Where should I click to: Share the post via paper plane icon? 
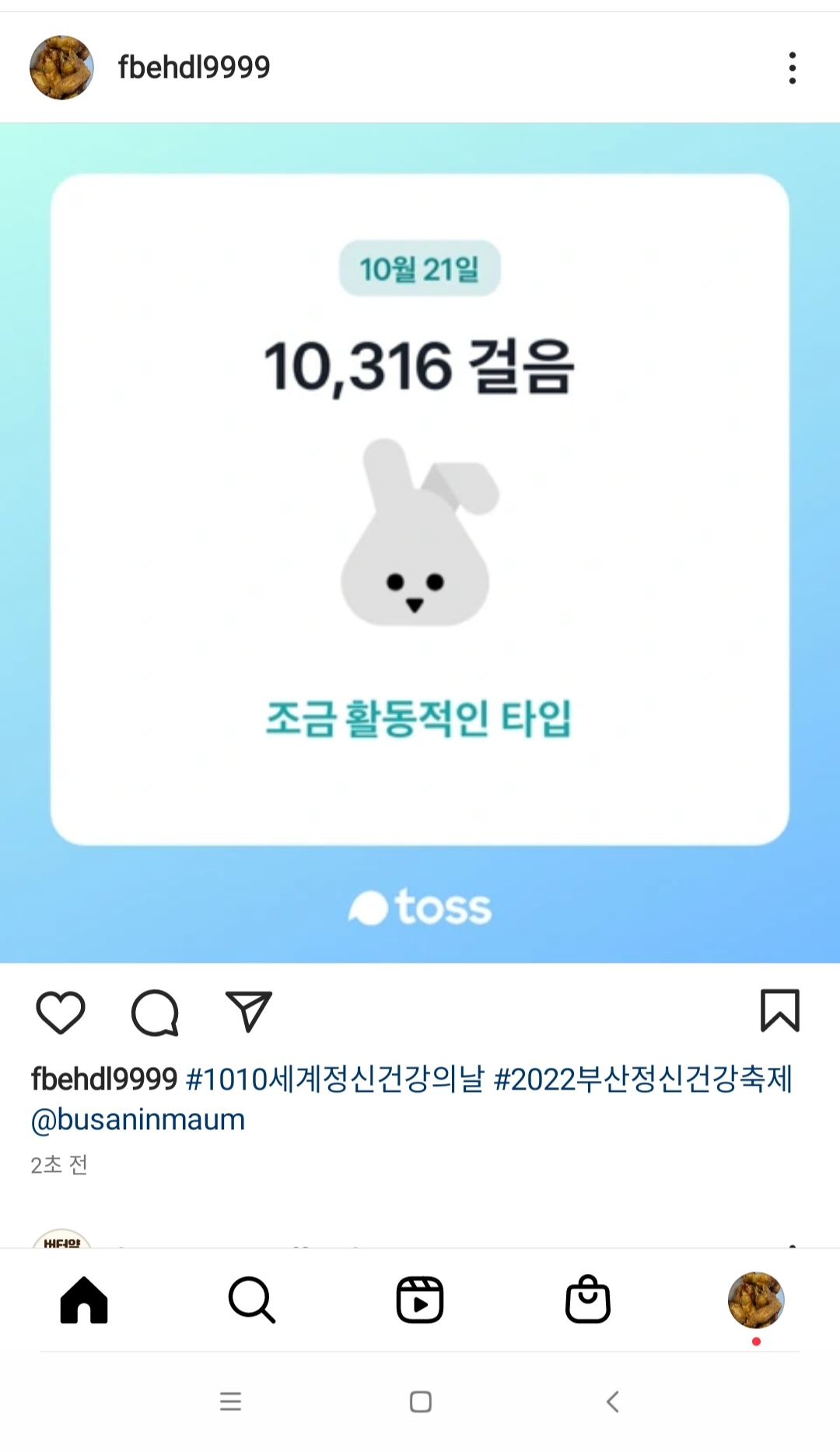(248, 1011)
